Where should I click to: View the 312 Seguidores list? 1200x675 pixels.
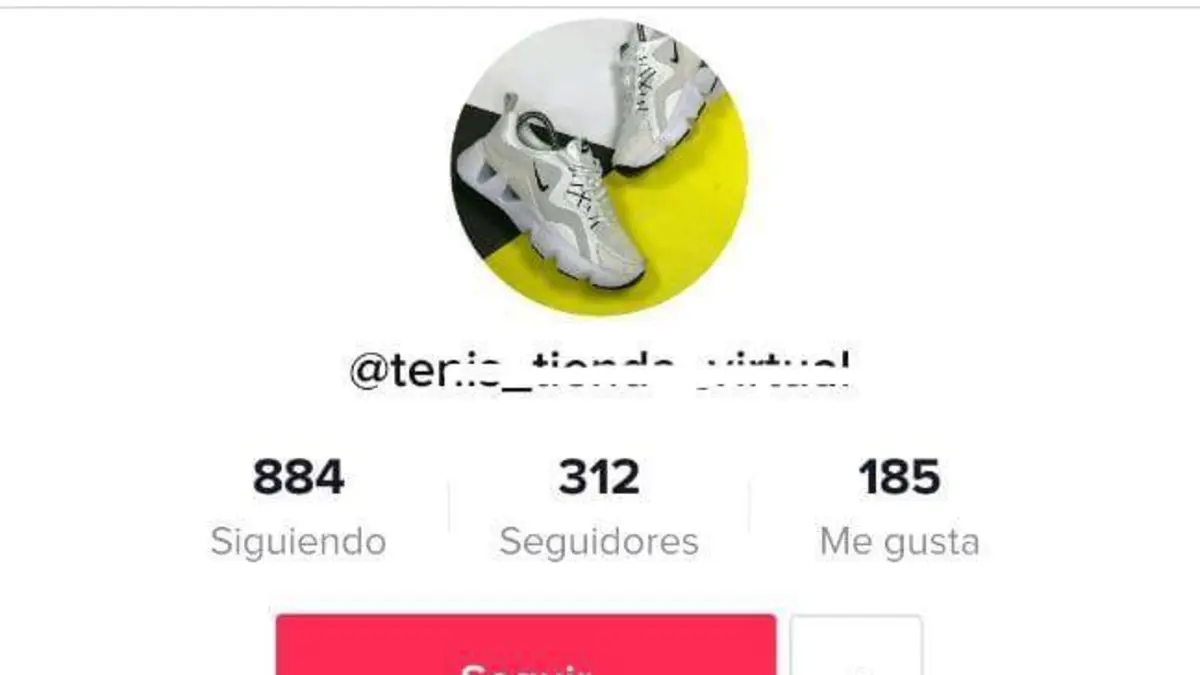(599, 507)
